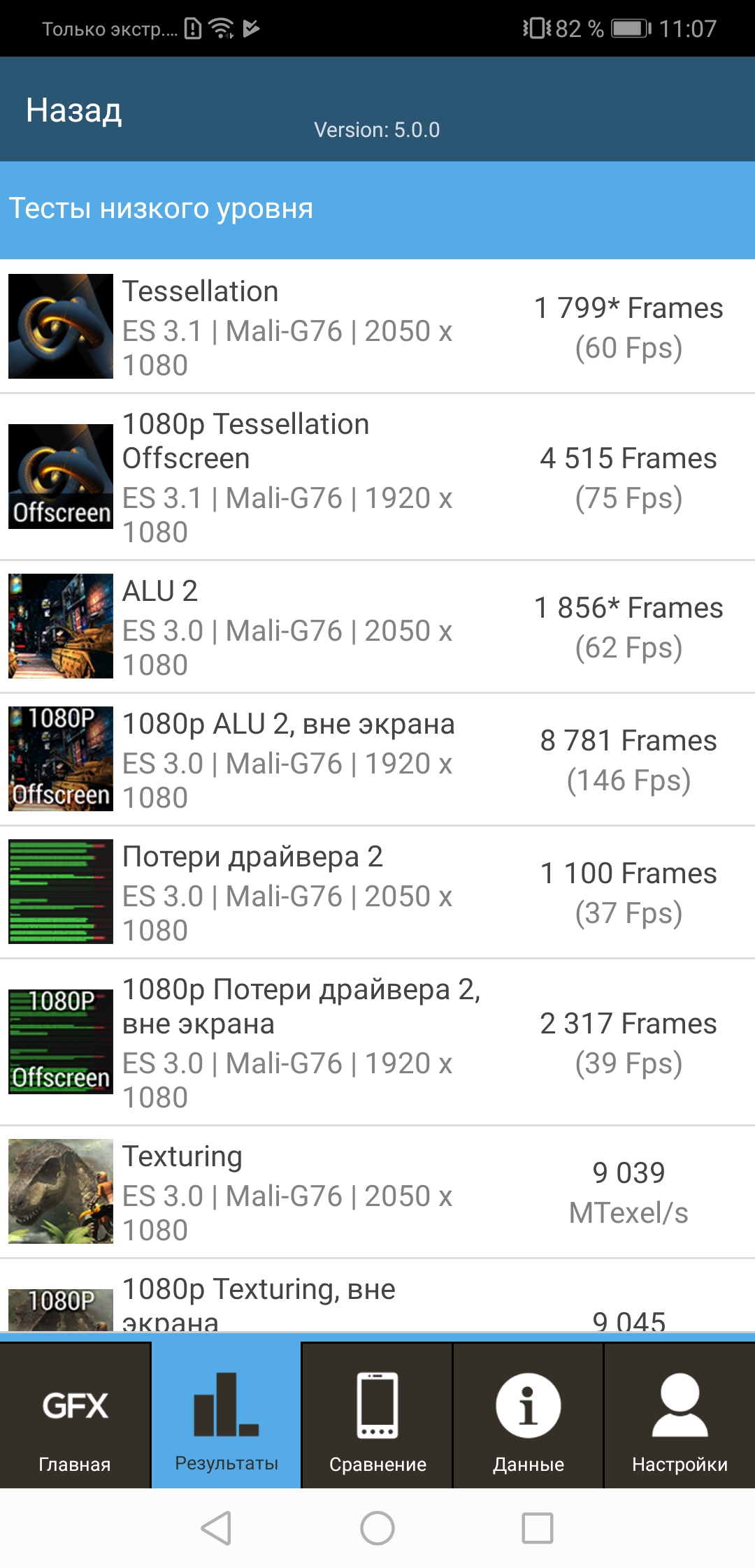The height and width of the screenshot is (1568, 755).
Task: Select the ALU 2 test row
Action: point(377,627)
